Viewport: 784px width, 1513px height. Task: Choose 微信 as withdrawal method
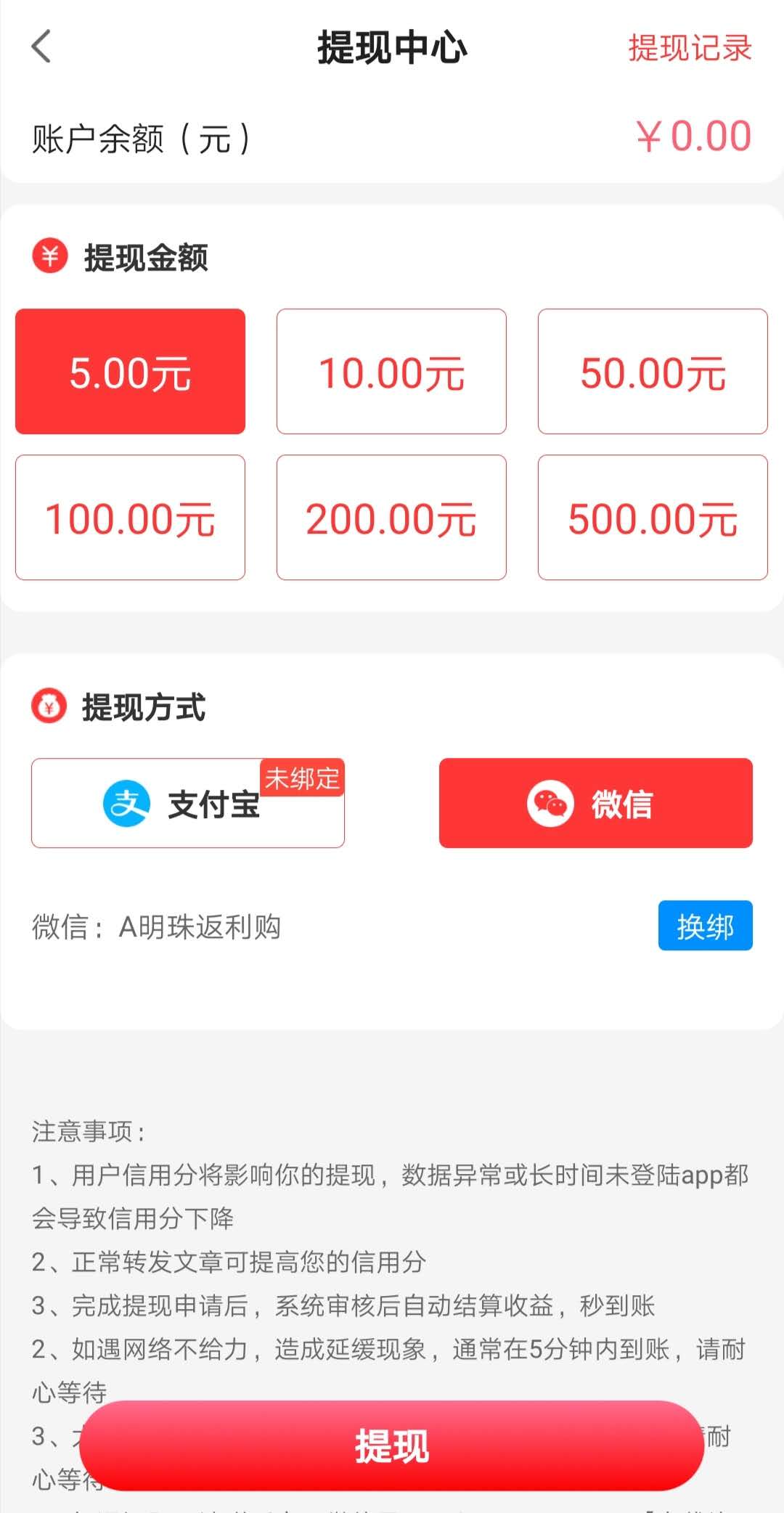596,803
